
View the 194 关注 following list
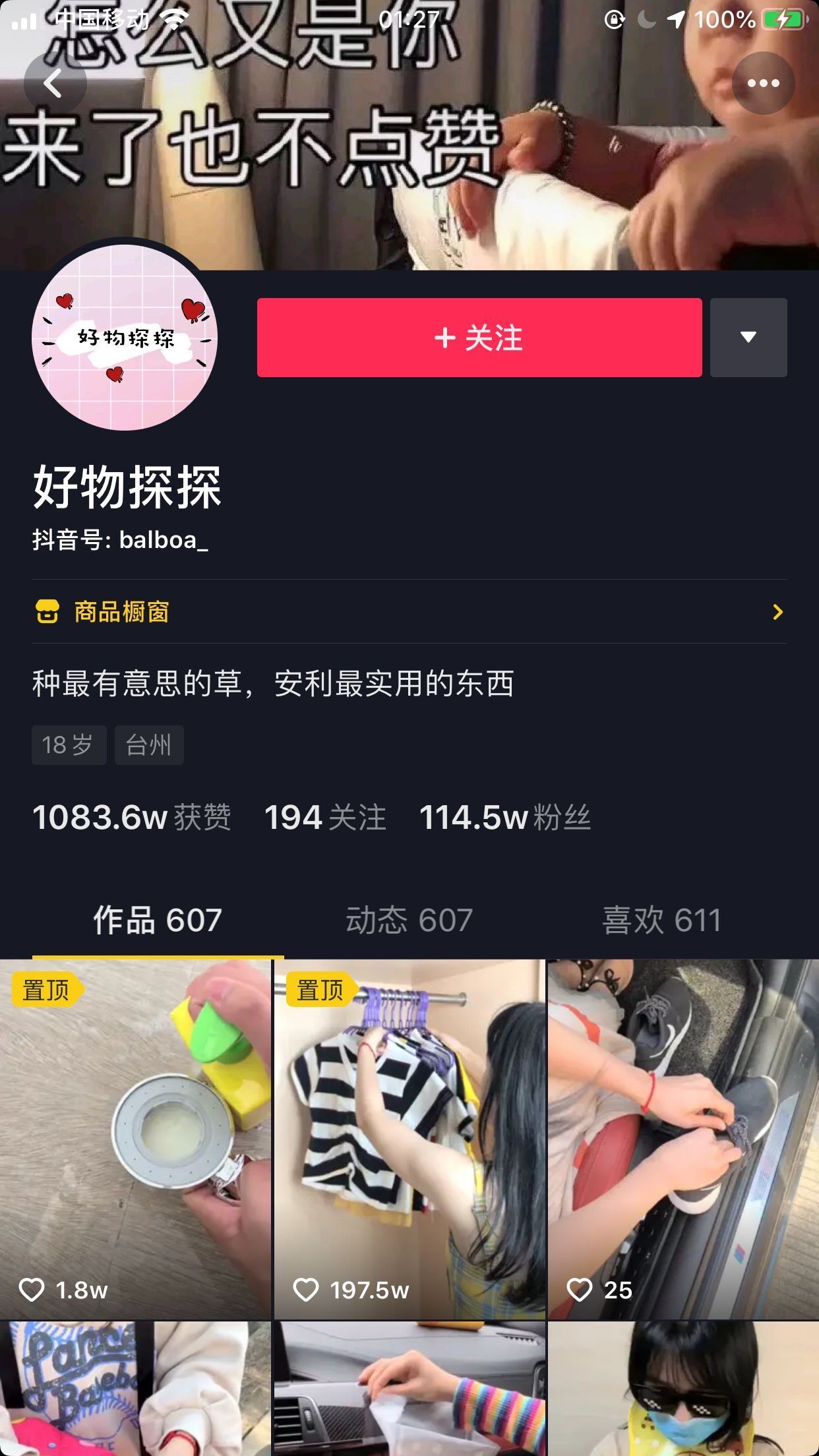[x=325, y=818]
